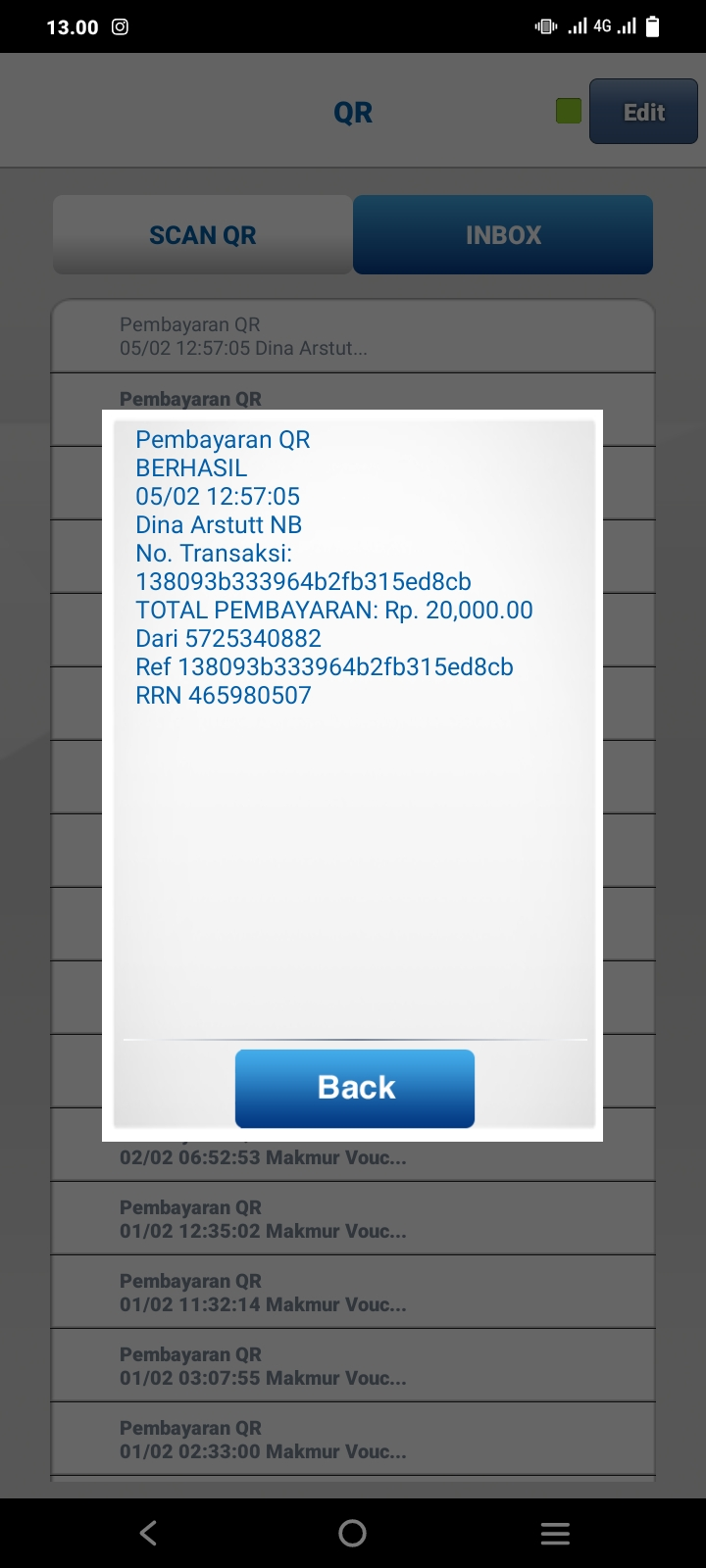Select the INBOX tab

click(x=503, y=235)
